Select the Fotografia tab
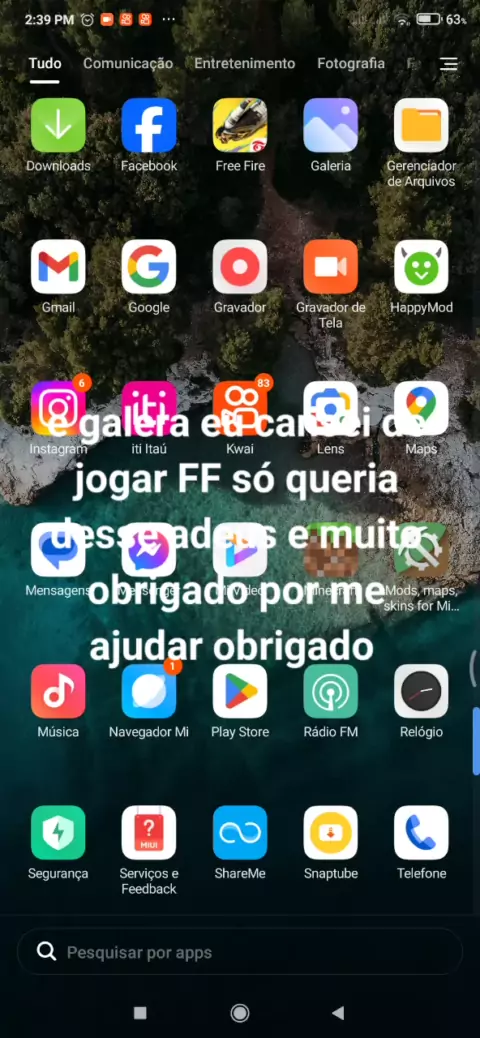The width and height of the screenshot is (480, 1038). (351, 64)
